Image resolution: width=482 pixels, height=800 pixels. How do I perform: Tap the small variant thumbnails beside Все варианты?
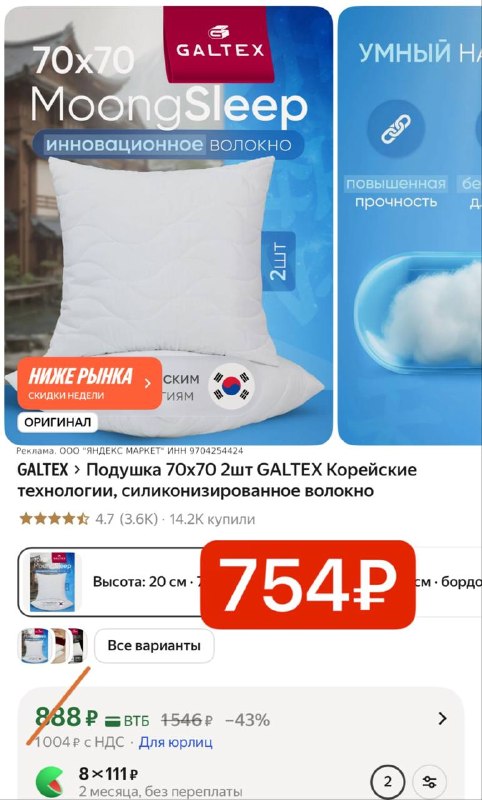tap(53, 645)
